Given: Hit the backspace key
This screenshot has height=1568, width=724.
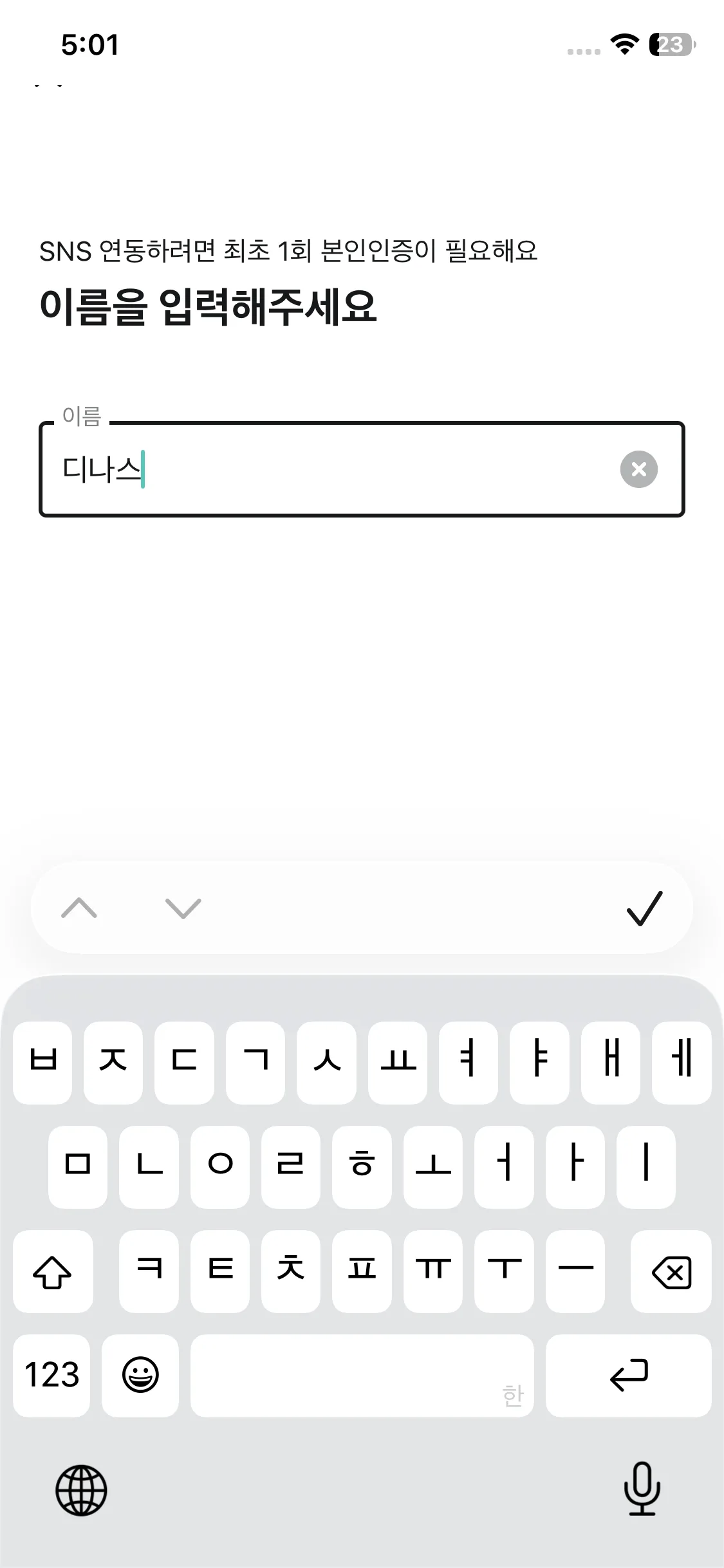Looking at the screenshot, I should 671,1272.
